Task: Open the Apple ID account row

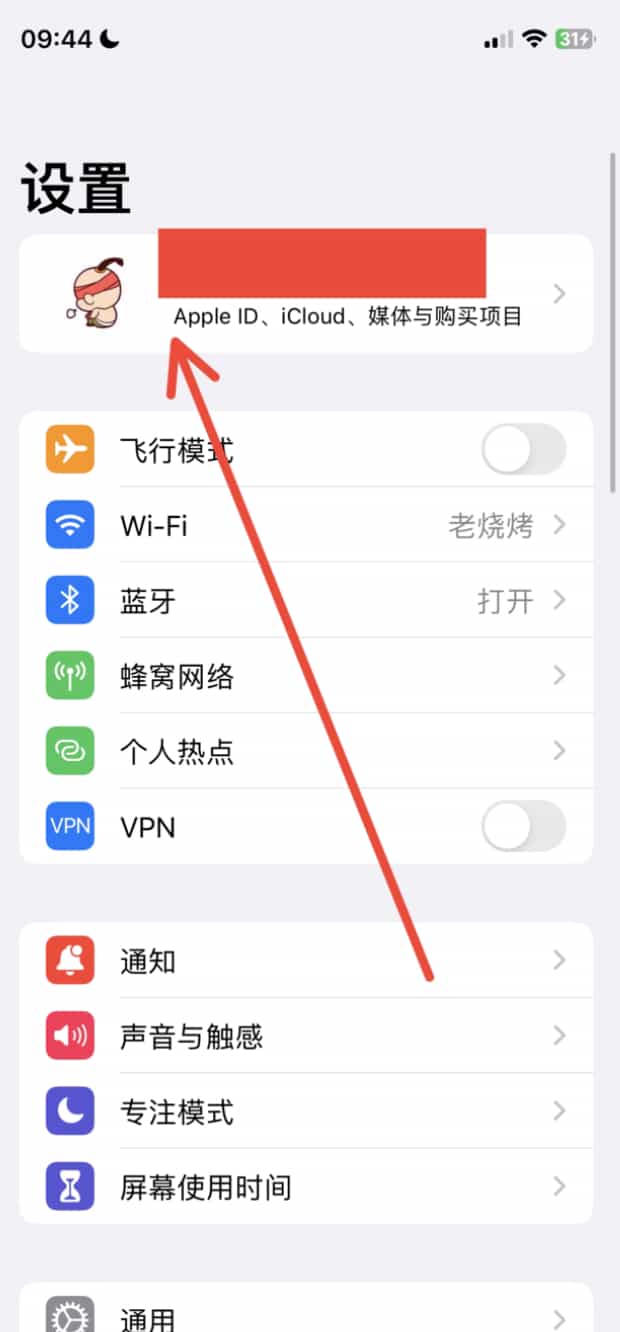Action: (x=306, y=293)
